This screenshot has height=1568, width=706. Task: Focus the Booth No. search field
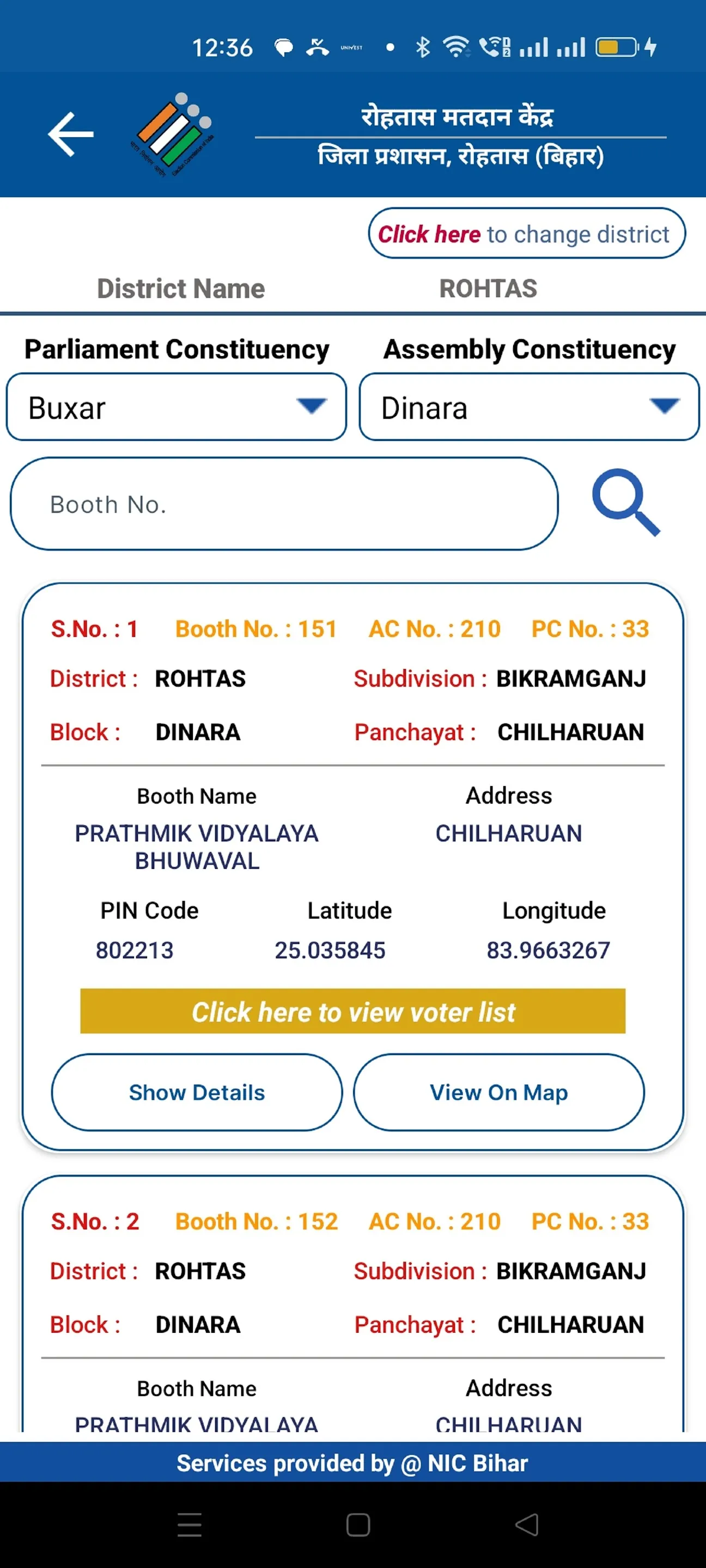pyautogui.click(x=284, y=504)
